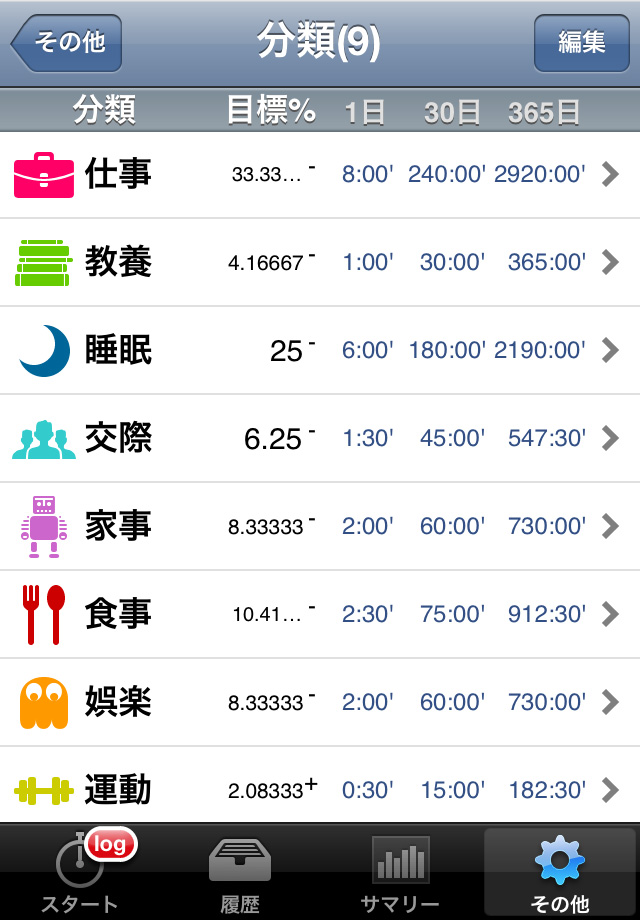Open the 食事 category row
This screenshot has height=920, width=640.
(320, 615)
